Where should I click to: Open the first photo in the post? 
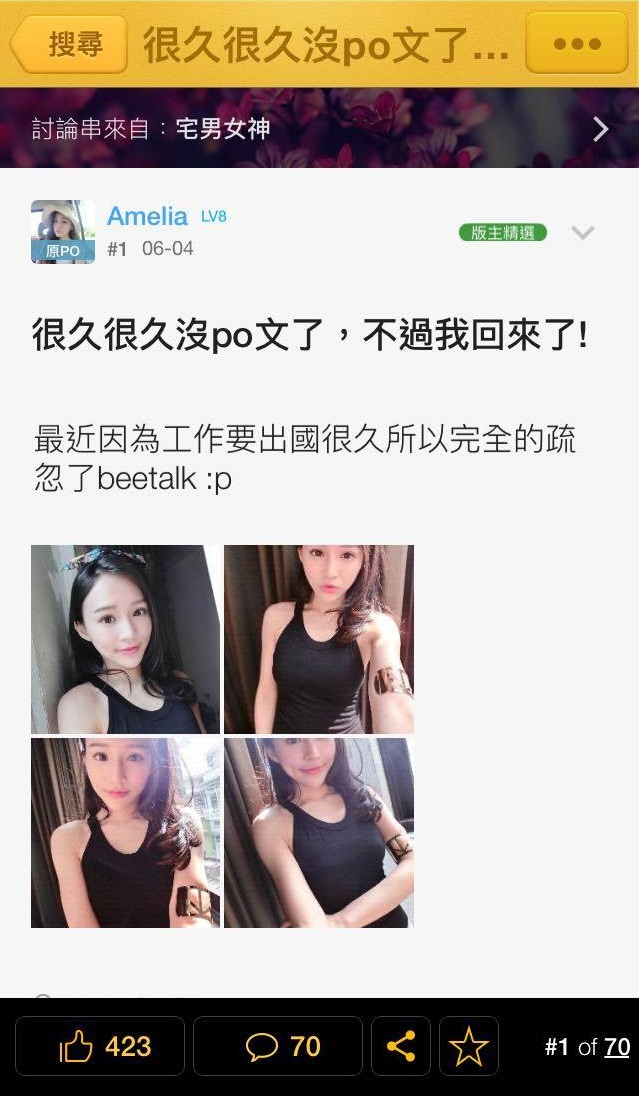[x=125, y=639]
